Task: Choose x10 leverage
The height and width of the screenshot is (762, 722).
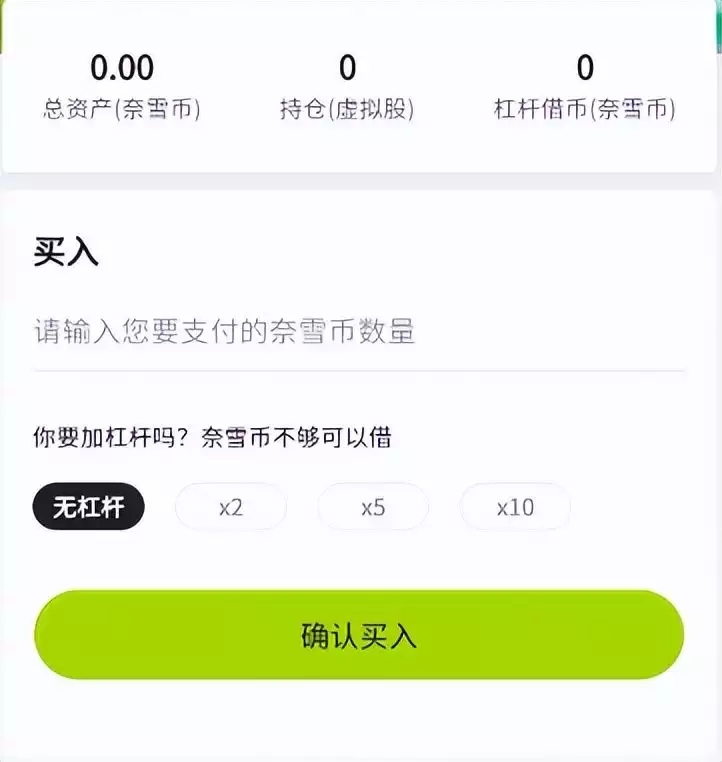Action: pos(515,507)
